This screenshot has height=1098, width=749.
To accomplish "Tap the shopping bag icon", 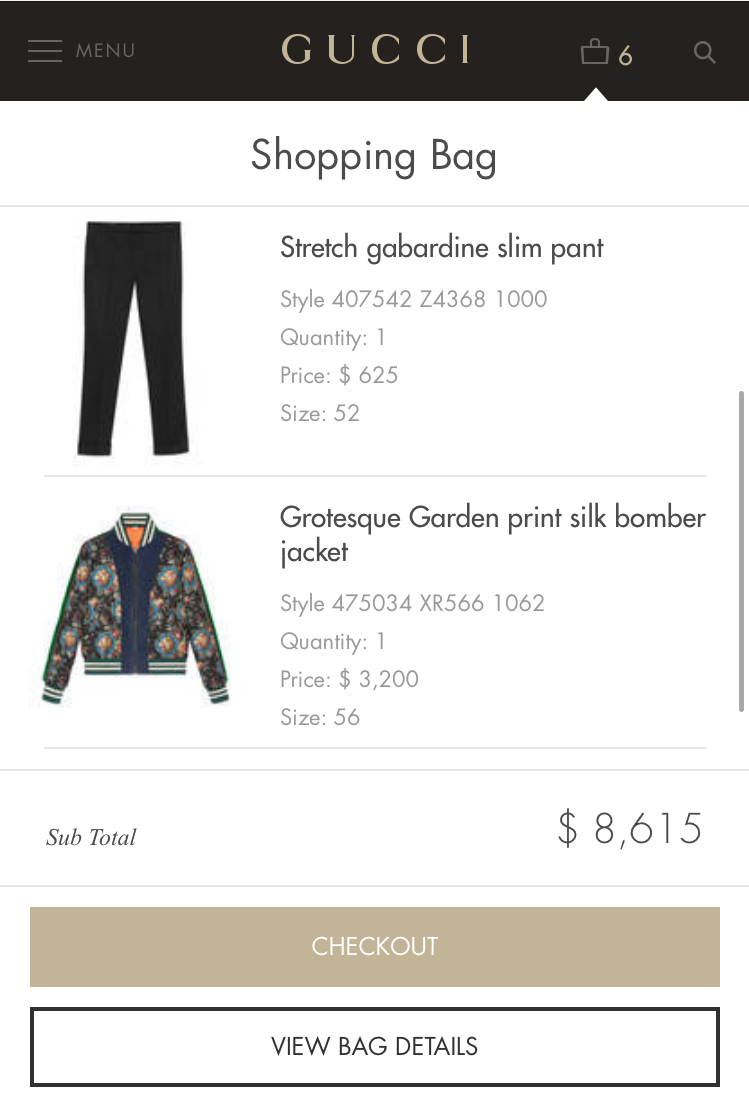I will 596,51.
